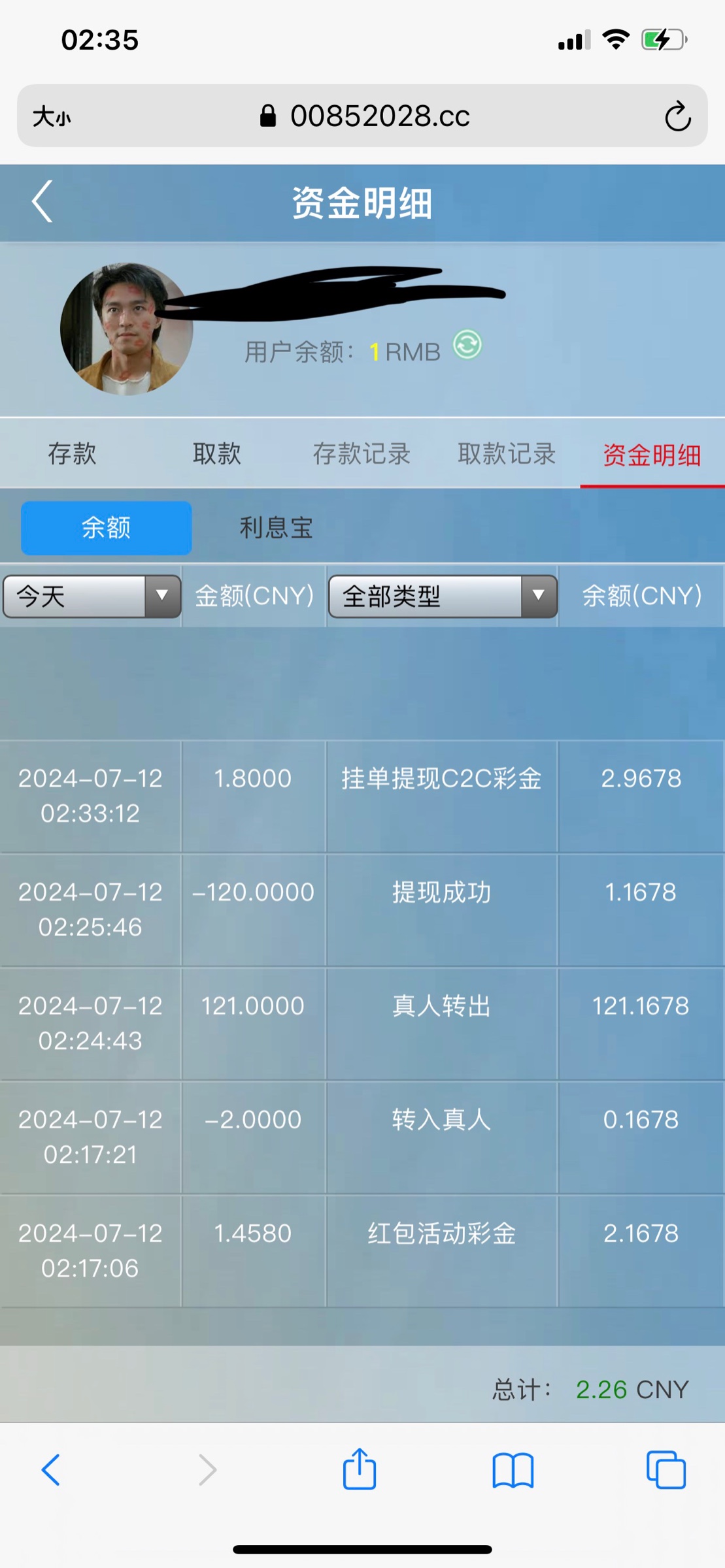Select the 余额 segment
Image resolution: width=725 pixels, height=1568 pixels.
pyautogui.click(x=107, y=528)
